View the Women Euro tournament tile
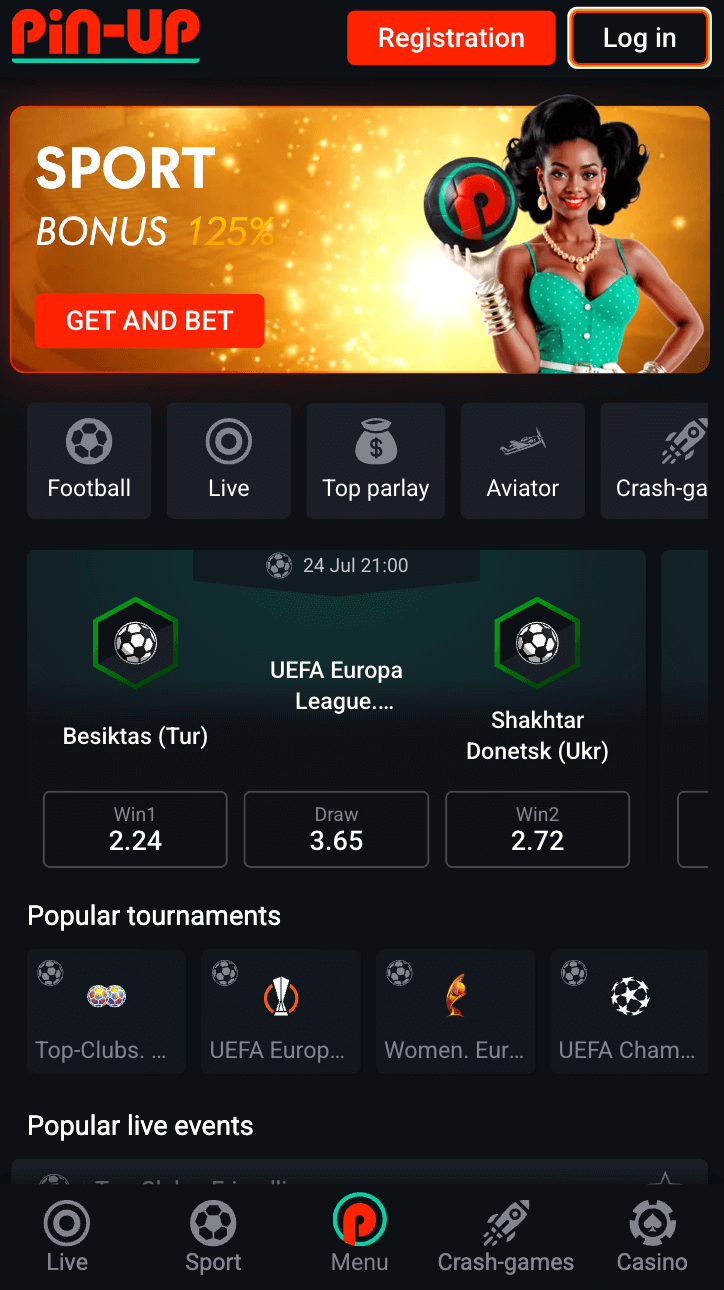 (455, 1012)
